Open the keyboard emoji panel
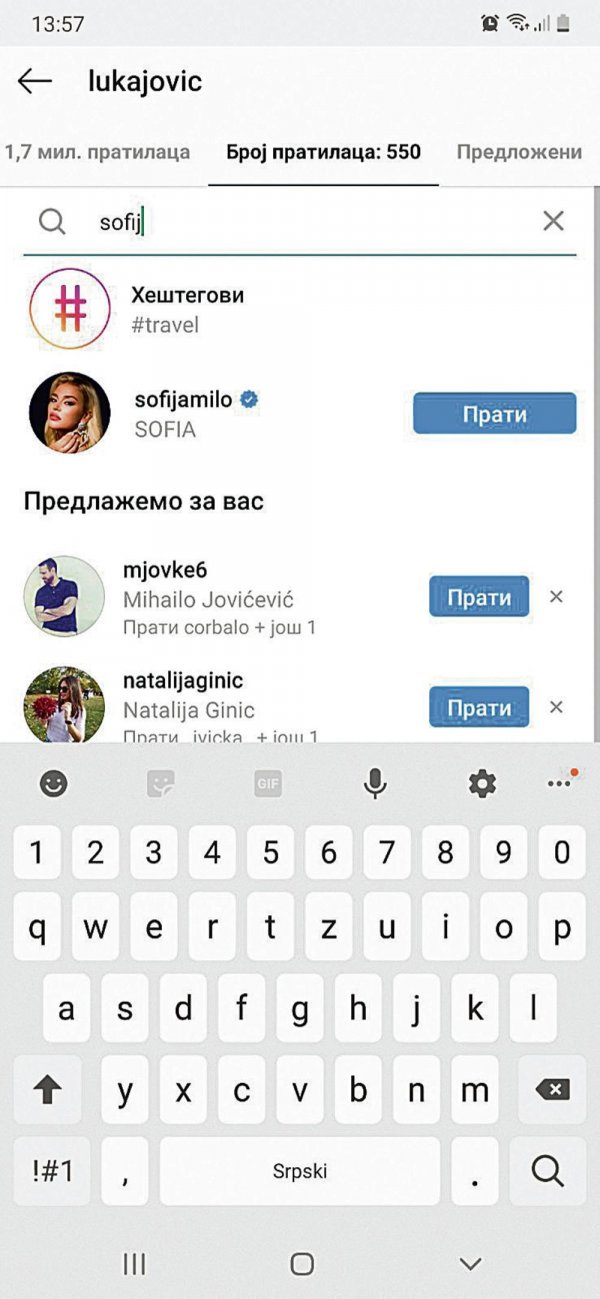Image resolution: width=600 pixels, height=1299 pixels. pyautogui.click(x=53, y=784)
